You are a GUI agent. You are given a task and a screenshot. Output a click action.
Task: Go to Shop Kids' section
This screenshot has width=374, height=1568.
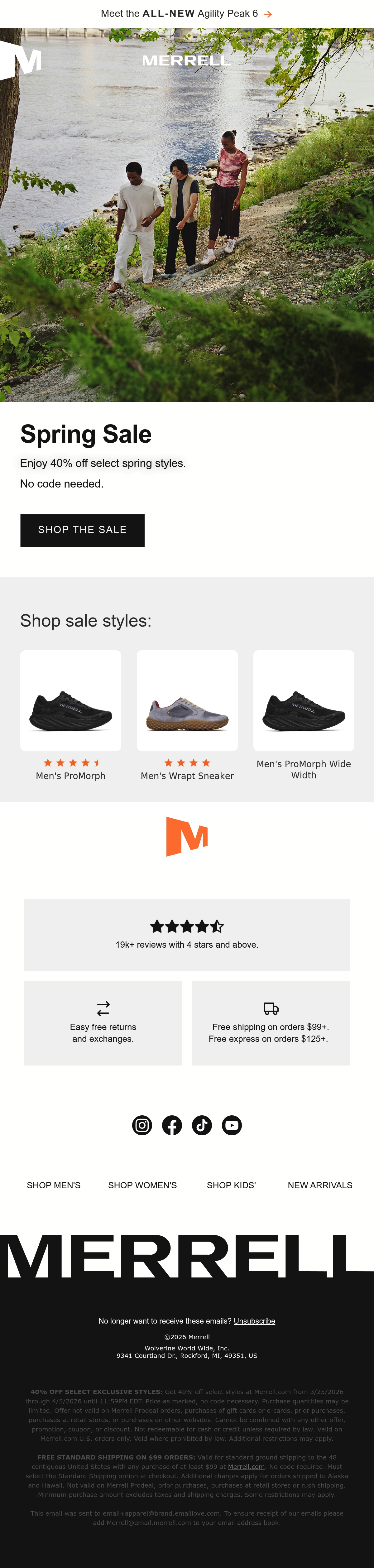[x=231, y=1185]
